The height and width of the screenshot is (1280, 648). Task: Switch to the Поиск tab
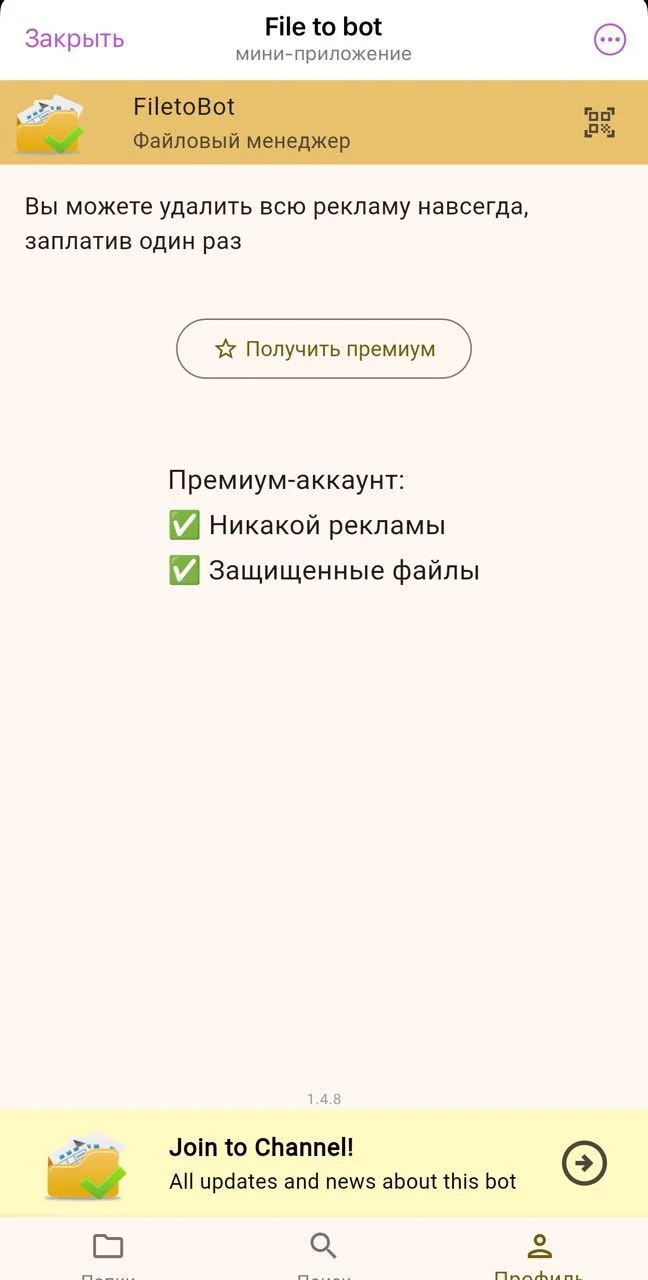324,1255
